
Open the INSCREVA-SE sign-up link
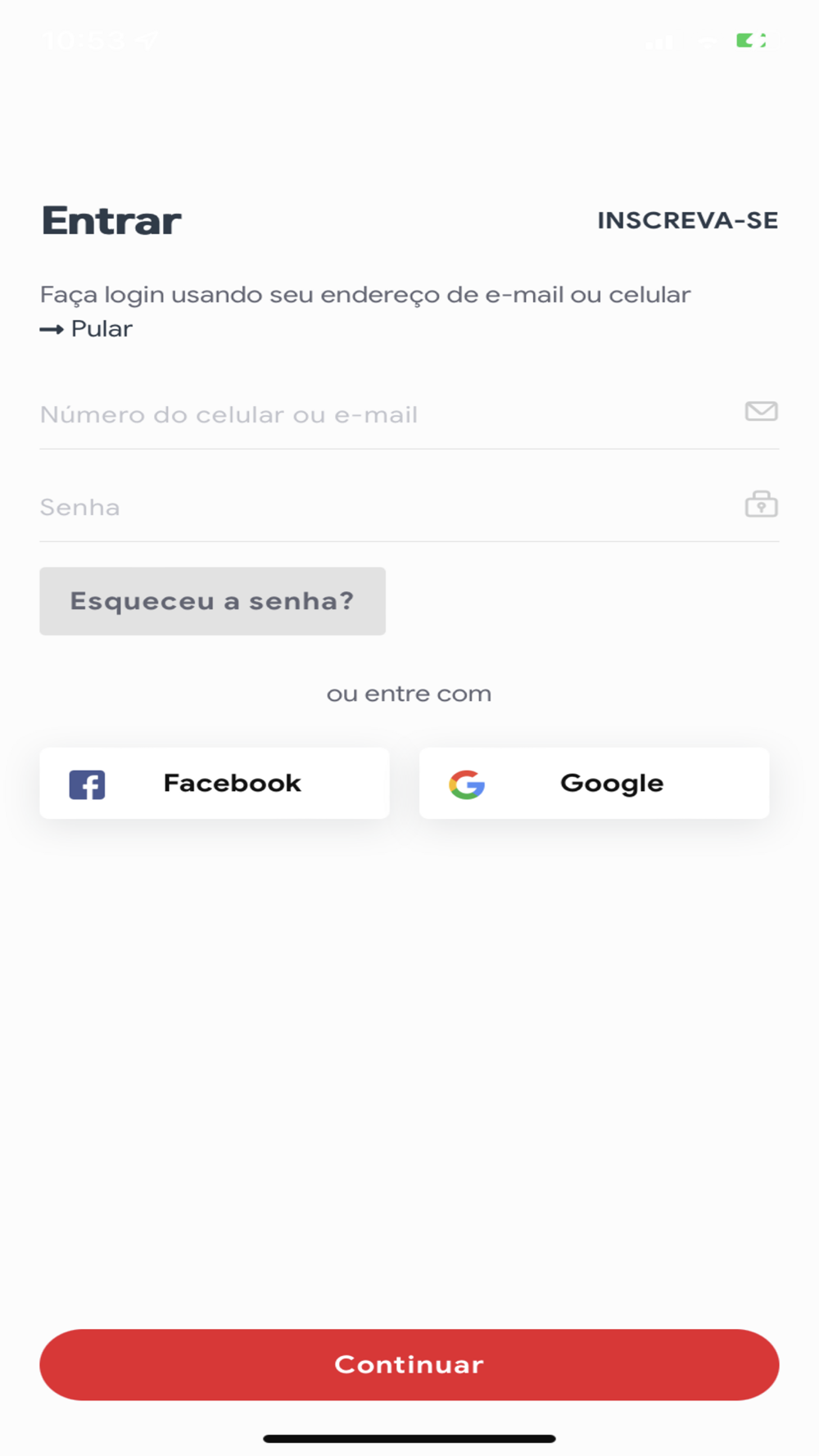pyautogui.click(x=687, y=220)
